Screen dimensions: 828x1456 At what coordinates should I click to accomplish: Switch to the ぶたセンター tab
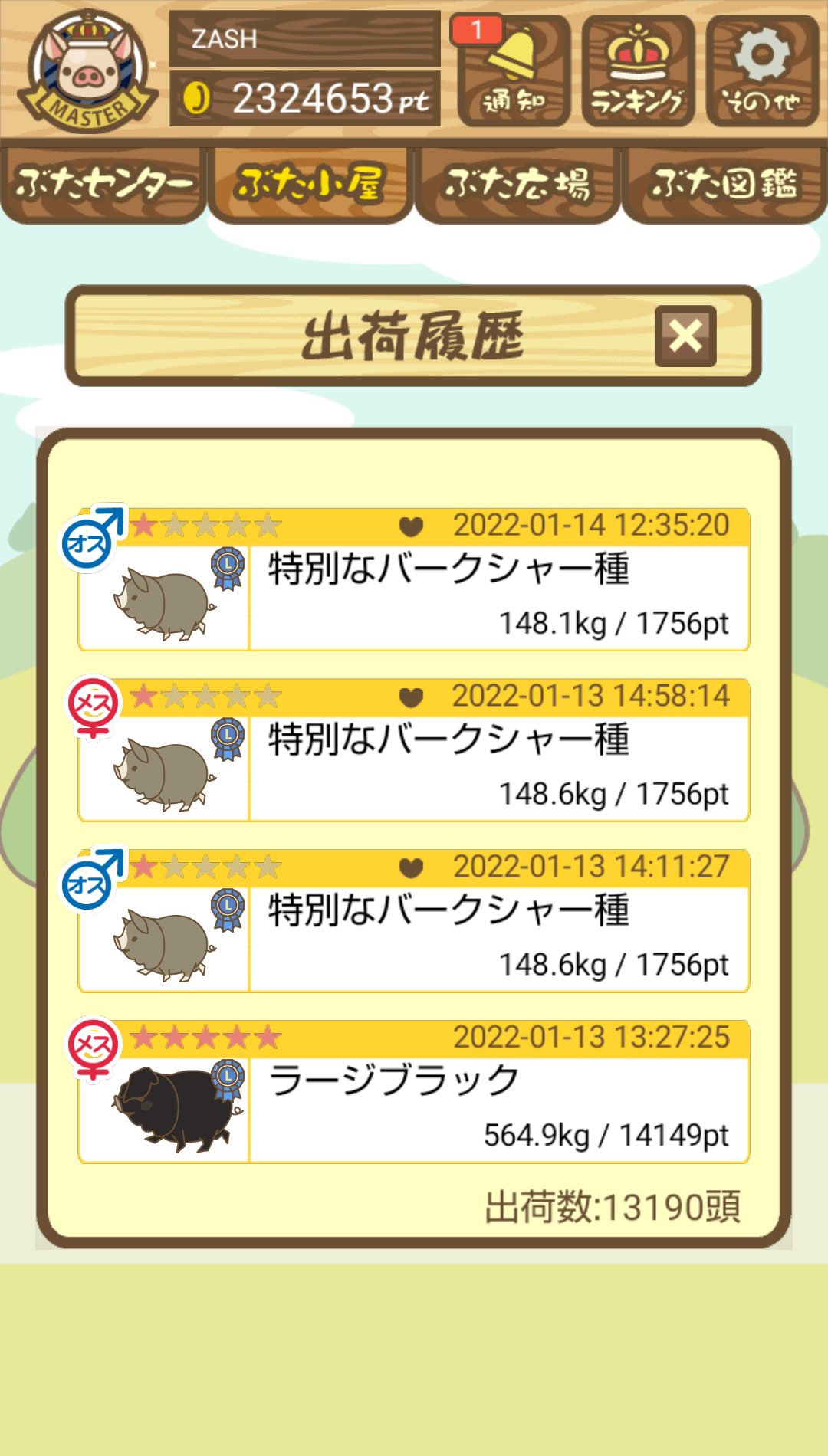[x=103, y=185]
